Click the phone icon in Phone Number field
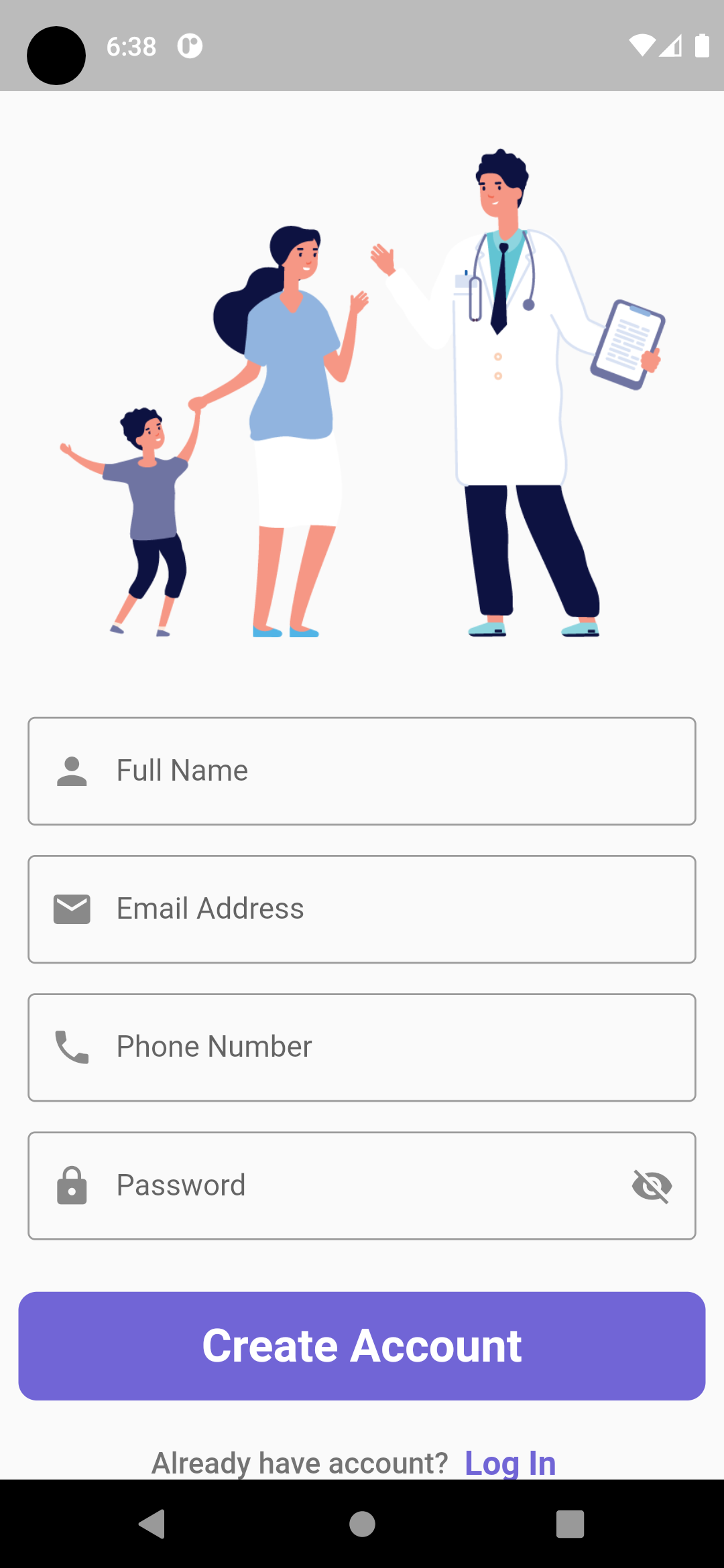724x1568 pixels. 71,1047
